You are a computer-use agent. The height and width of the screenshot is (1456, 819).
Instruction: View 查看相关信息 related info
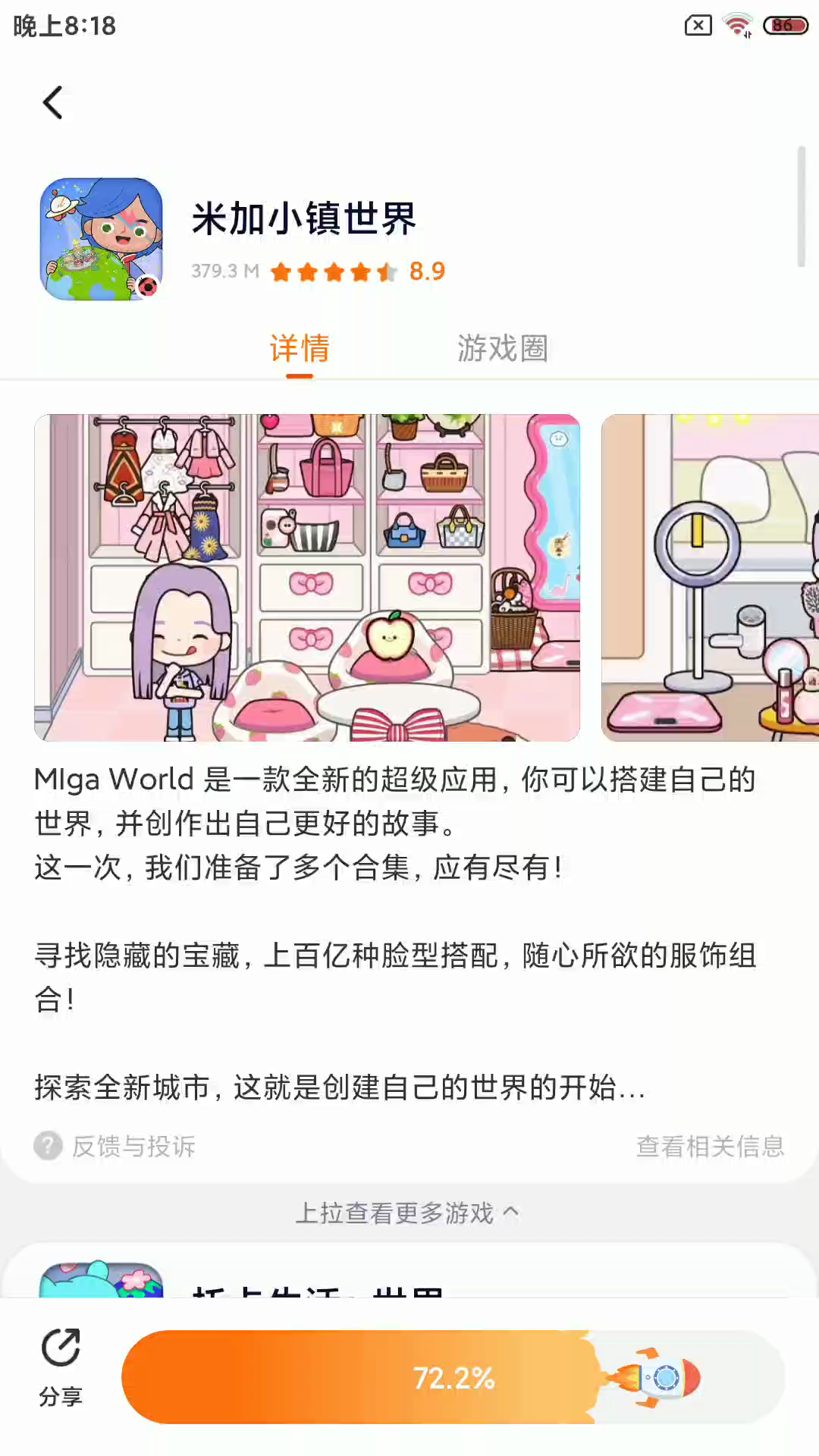[x=710, y=1146]
